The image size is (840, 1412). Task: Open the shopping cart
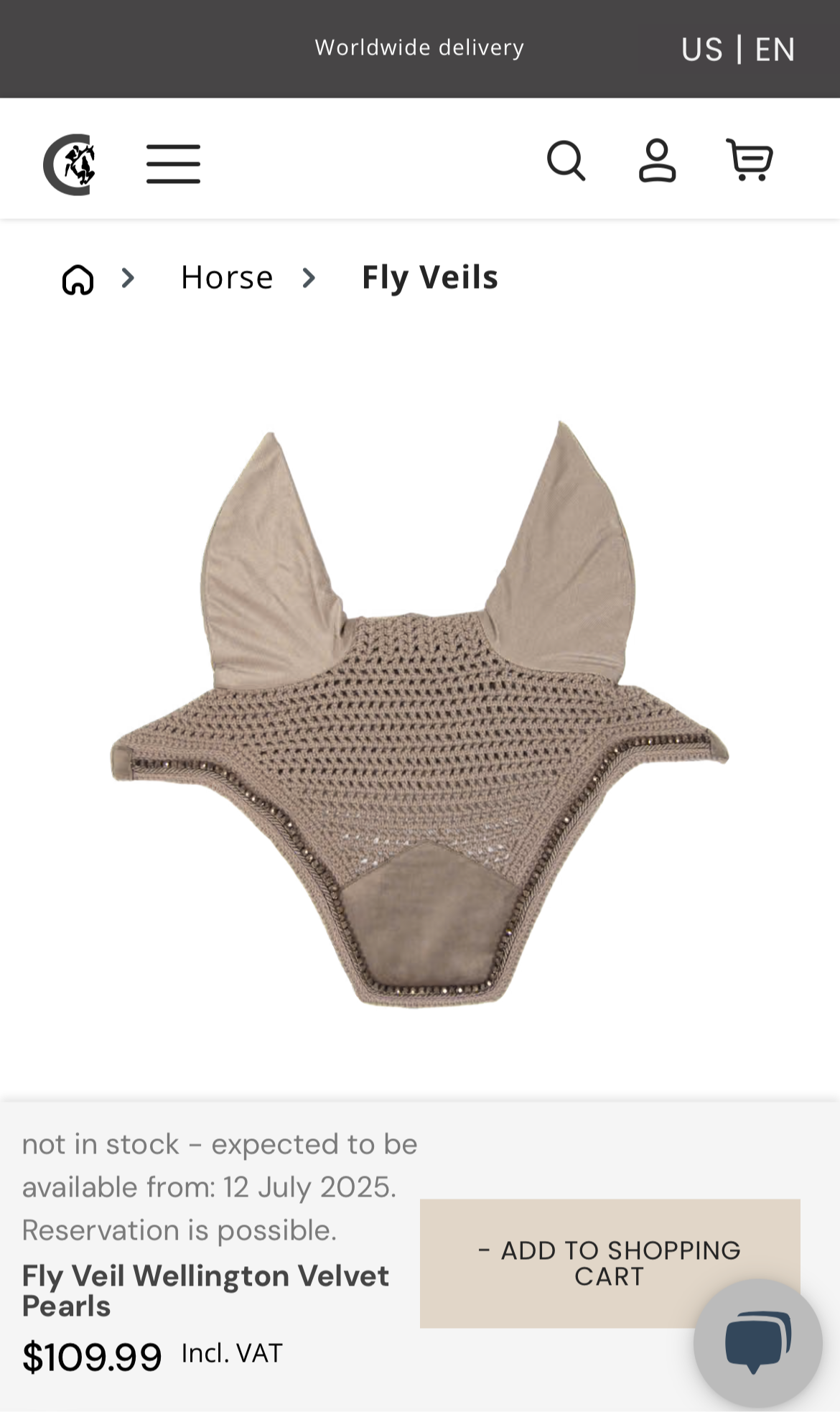[750, 160]
